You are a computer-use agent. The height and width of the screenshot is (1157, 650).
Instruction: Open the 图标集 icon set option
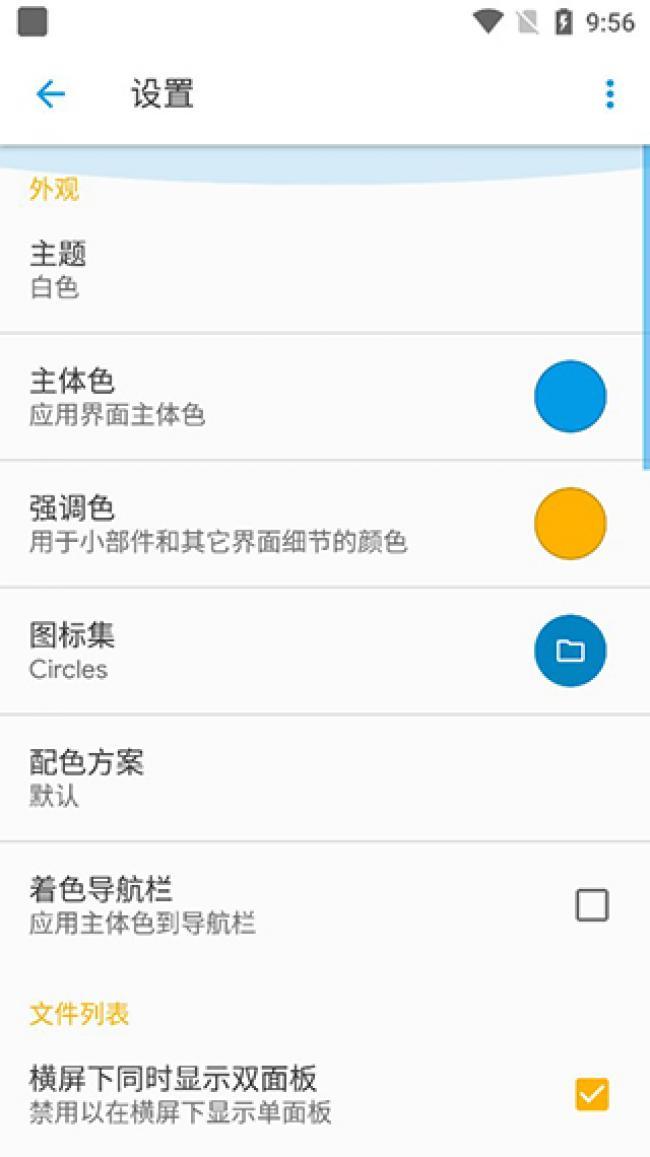pyautogui.click(x=570, y=651)
